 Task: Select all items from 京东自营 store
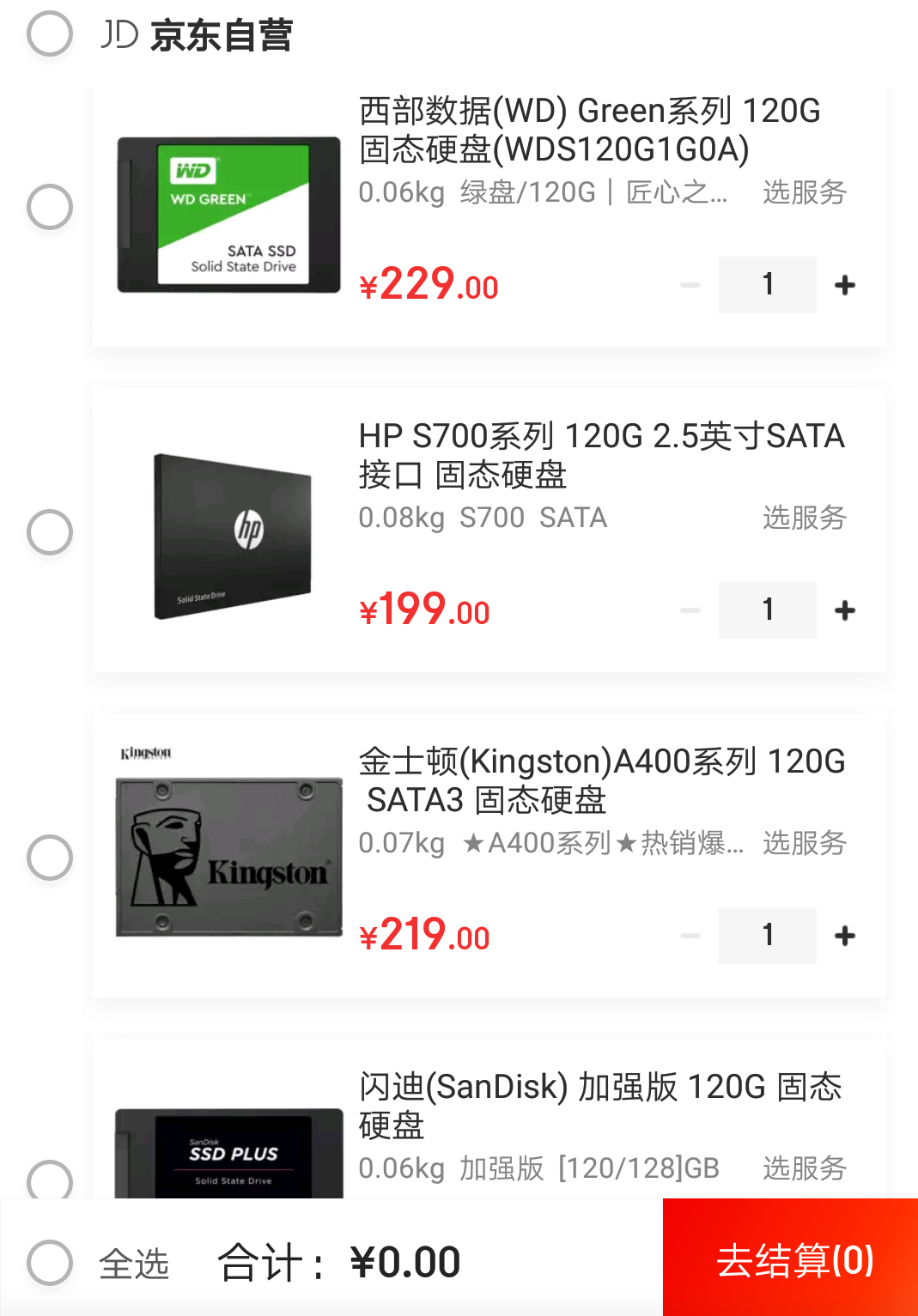[50, 34]
